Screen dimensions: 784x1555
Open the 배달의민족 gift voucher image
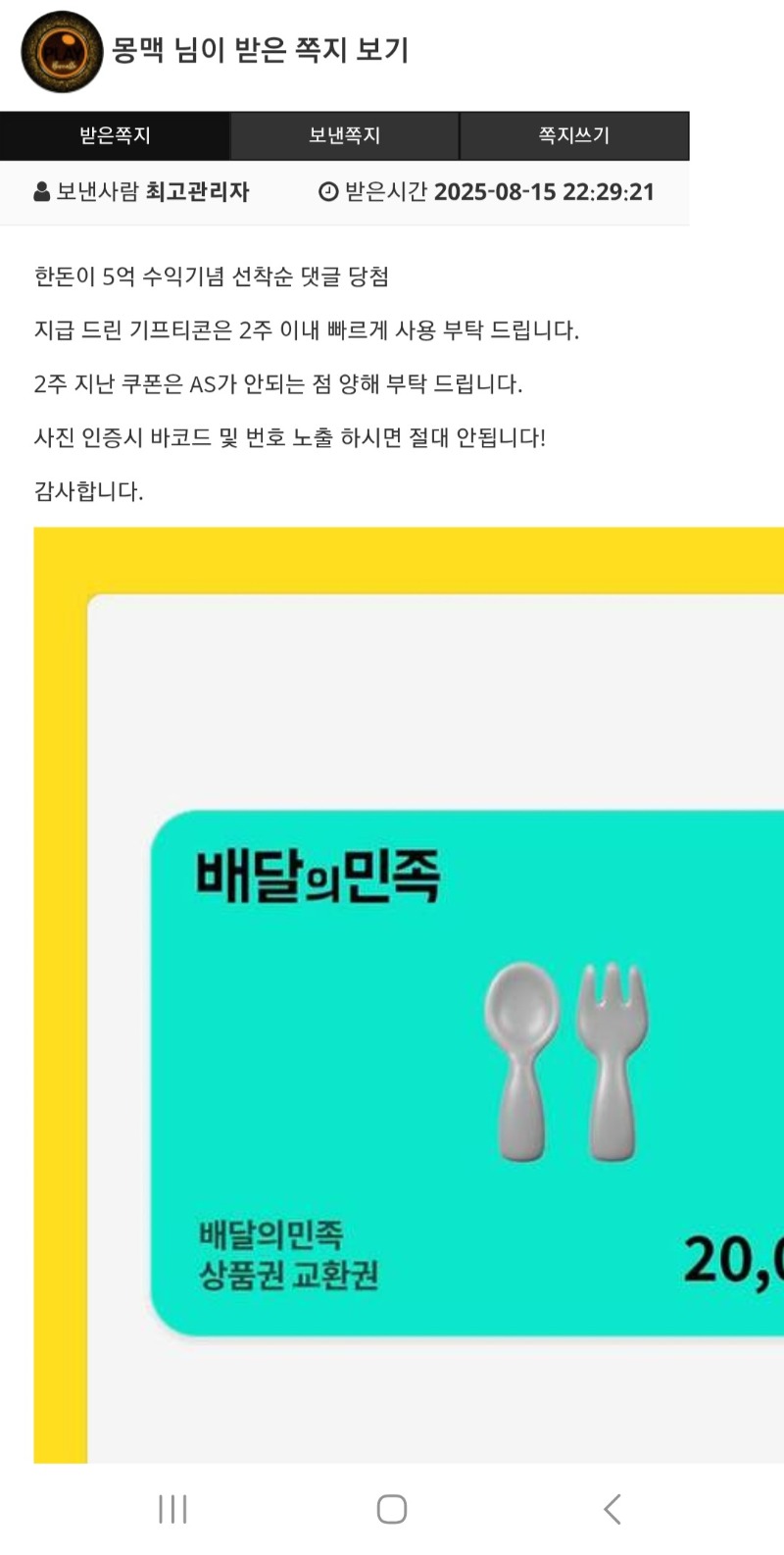[x=409, y=995]
